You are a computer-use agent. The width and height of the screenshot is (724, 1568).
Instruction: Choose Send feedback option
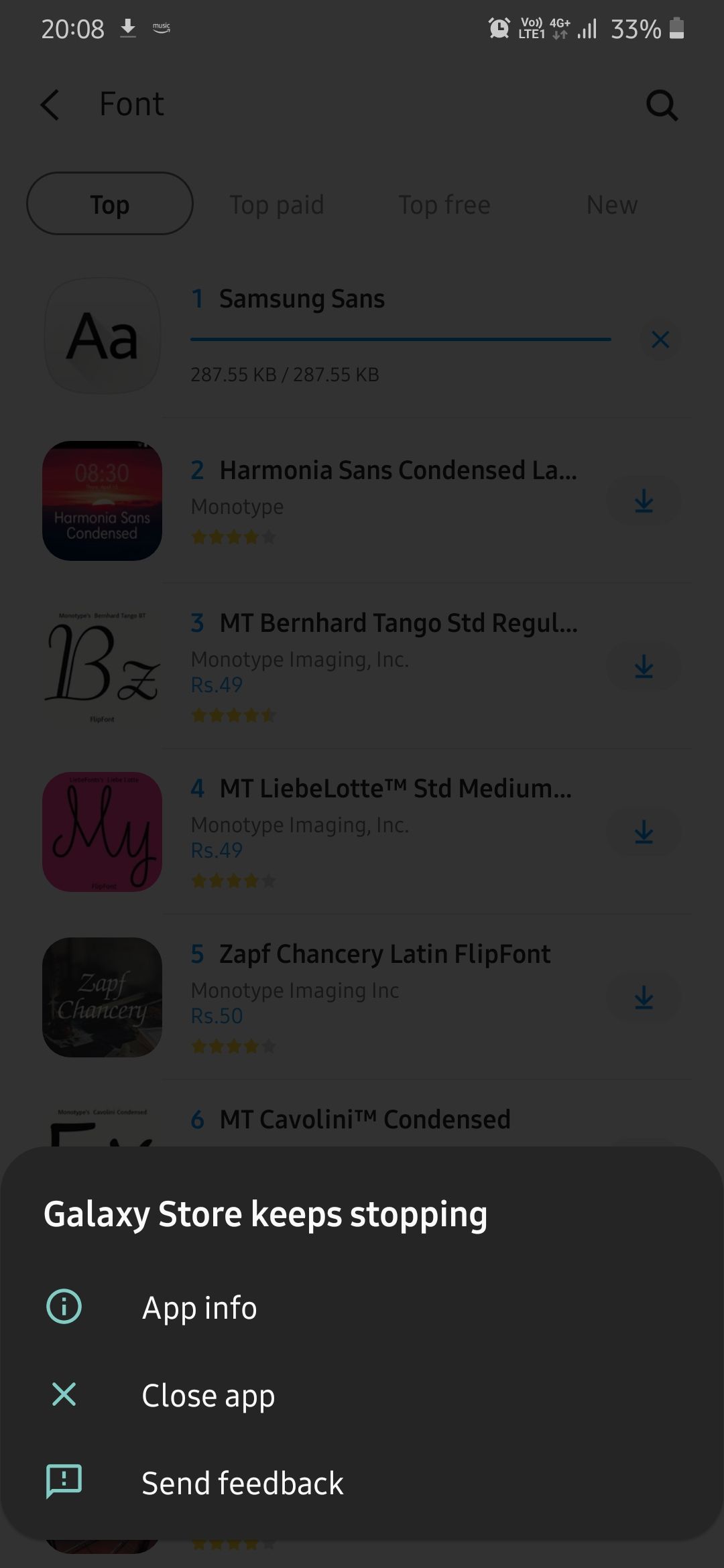click(242, 1483)
